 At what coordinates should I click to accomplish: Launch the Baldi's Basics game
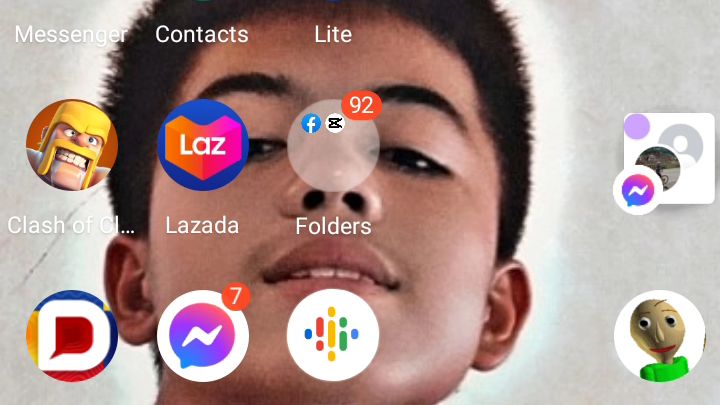659,336
